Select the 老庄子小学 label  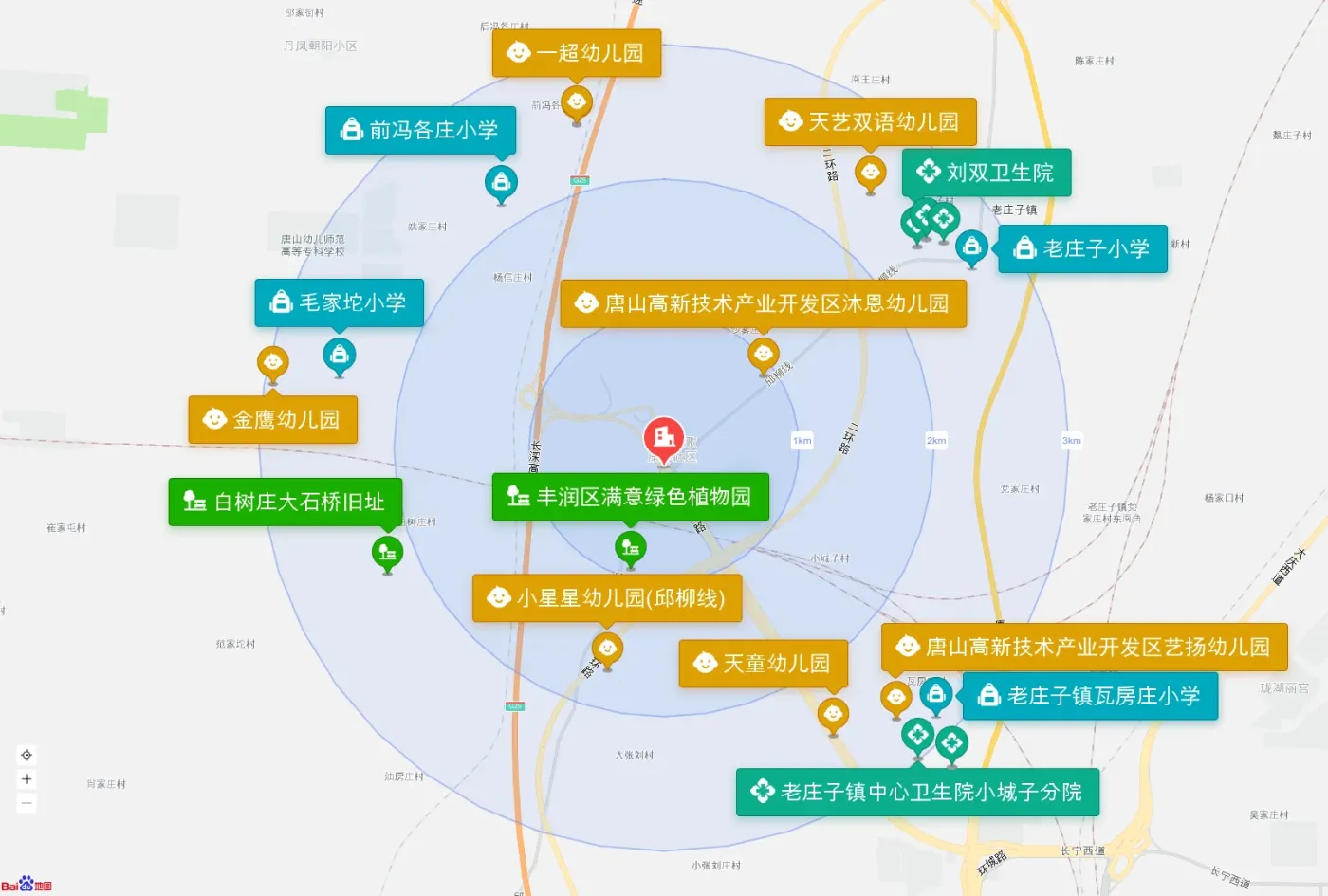(1083, 248)
